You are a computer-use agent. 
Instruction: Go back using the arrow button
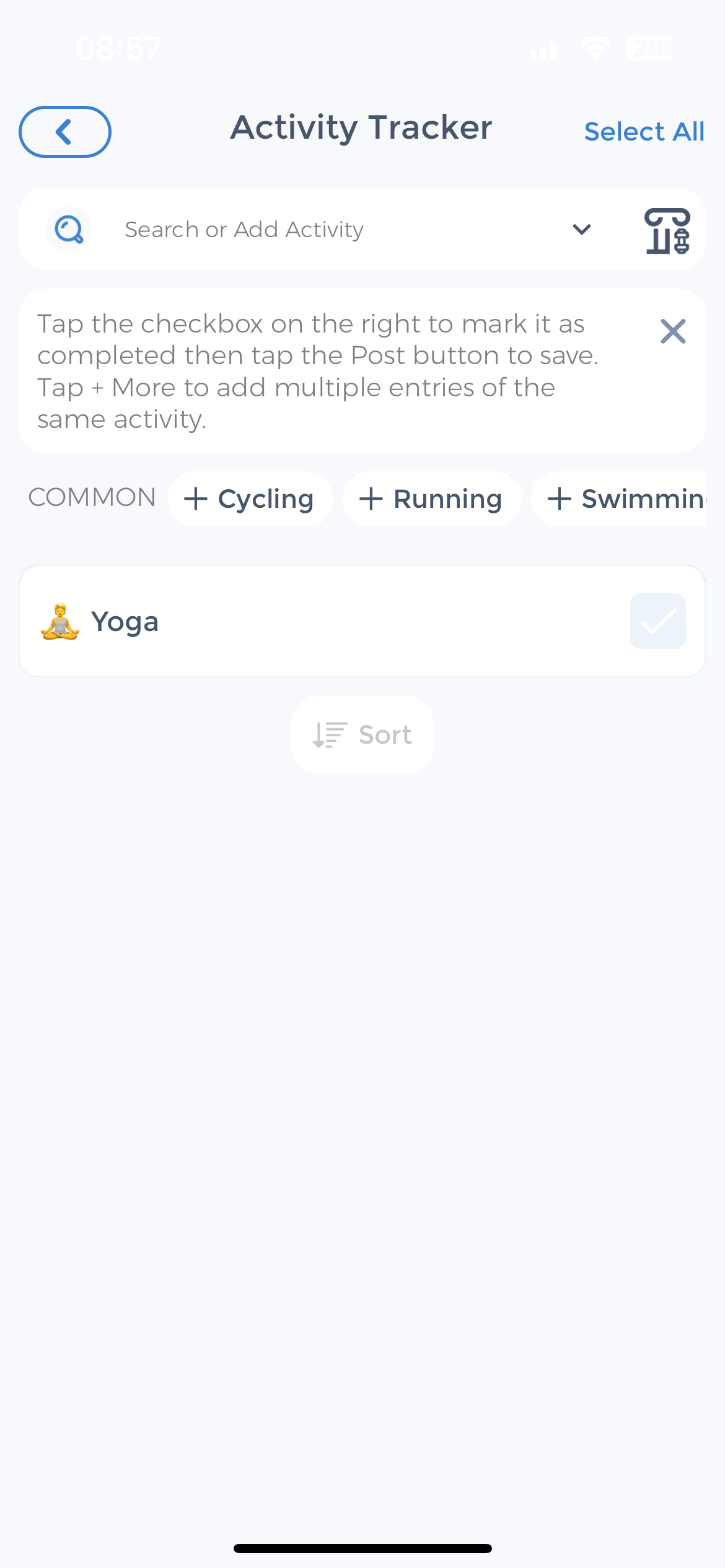point(65,132)
